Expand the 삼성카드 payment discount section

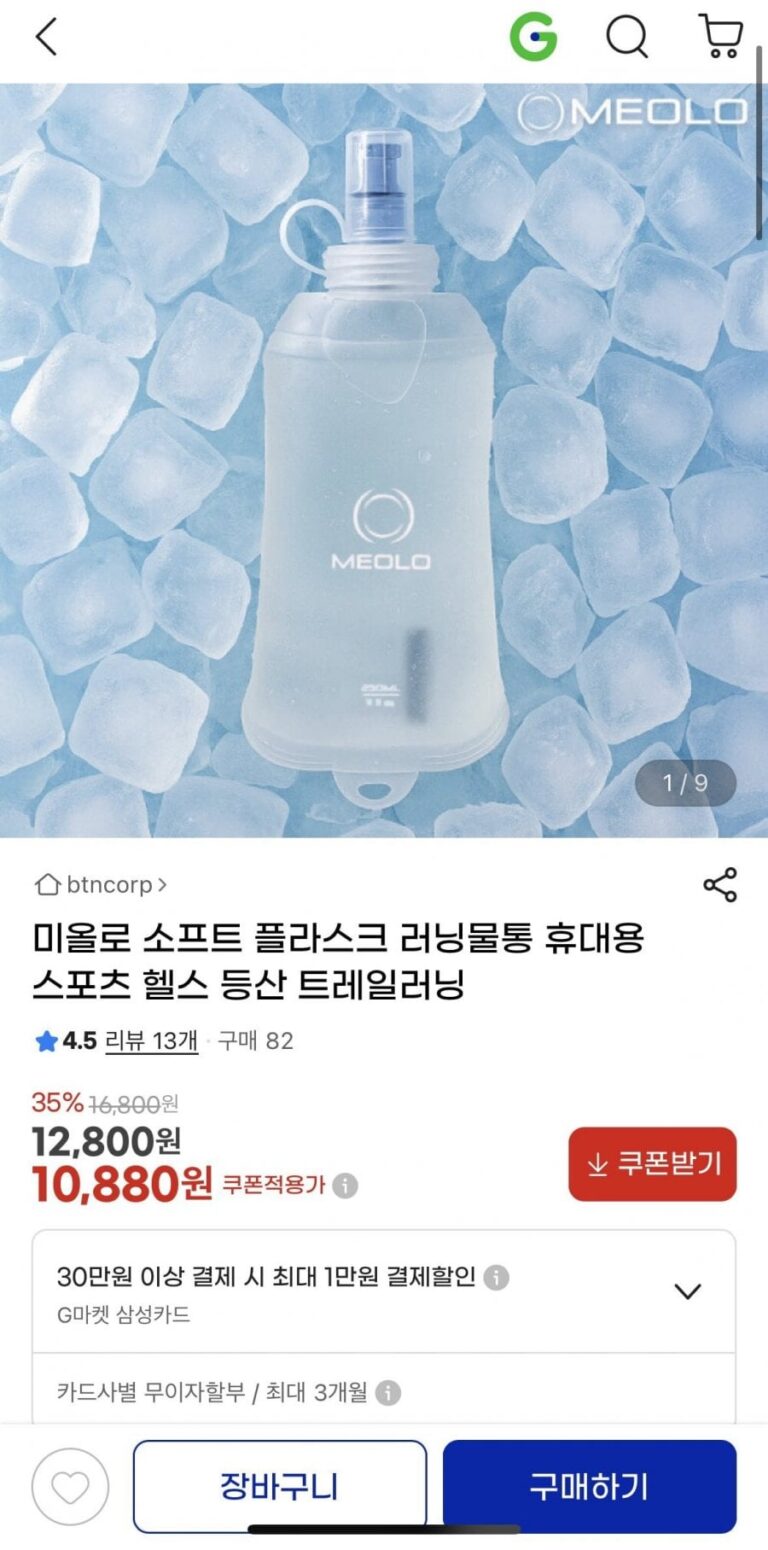click(x=687, y=1291)
